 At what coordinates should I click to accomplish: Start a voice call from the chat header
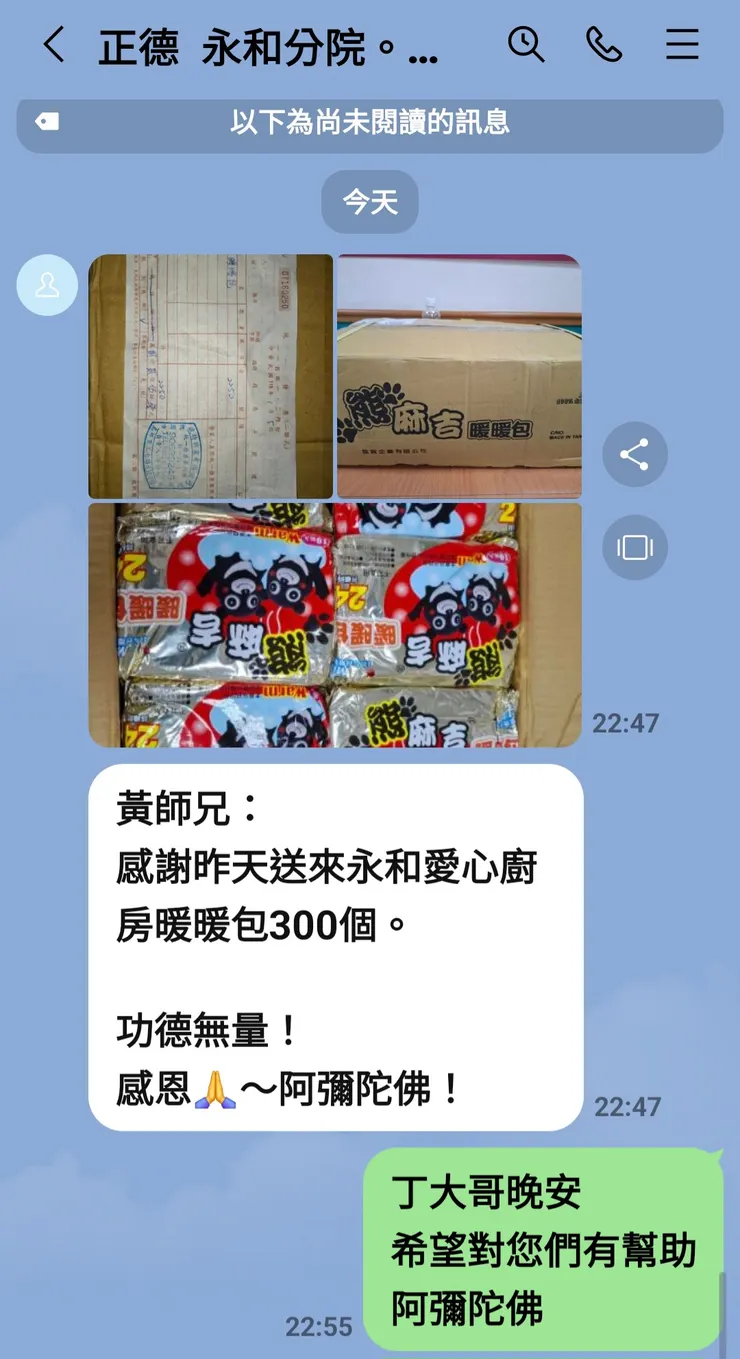click(x=605, y=45)
